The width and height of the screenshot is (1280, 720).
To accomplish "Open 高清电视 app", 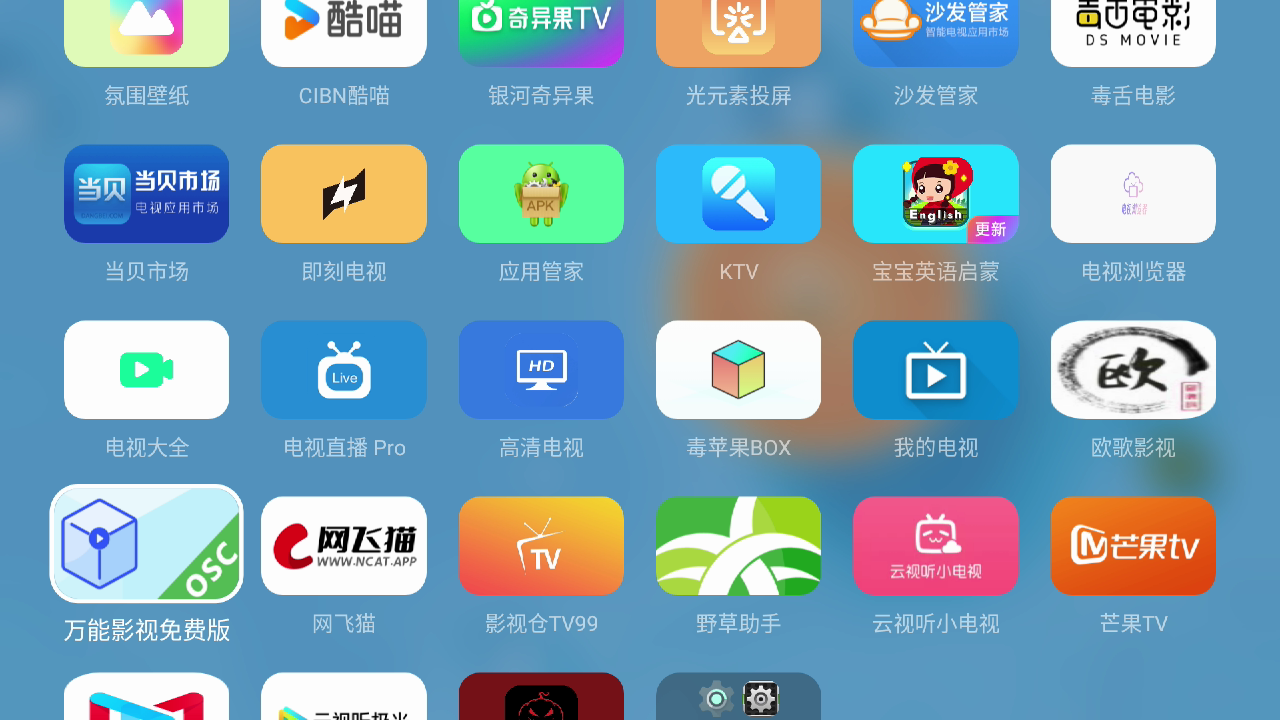I will tap(541, 370).
